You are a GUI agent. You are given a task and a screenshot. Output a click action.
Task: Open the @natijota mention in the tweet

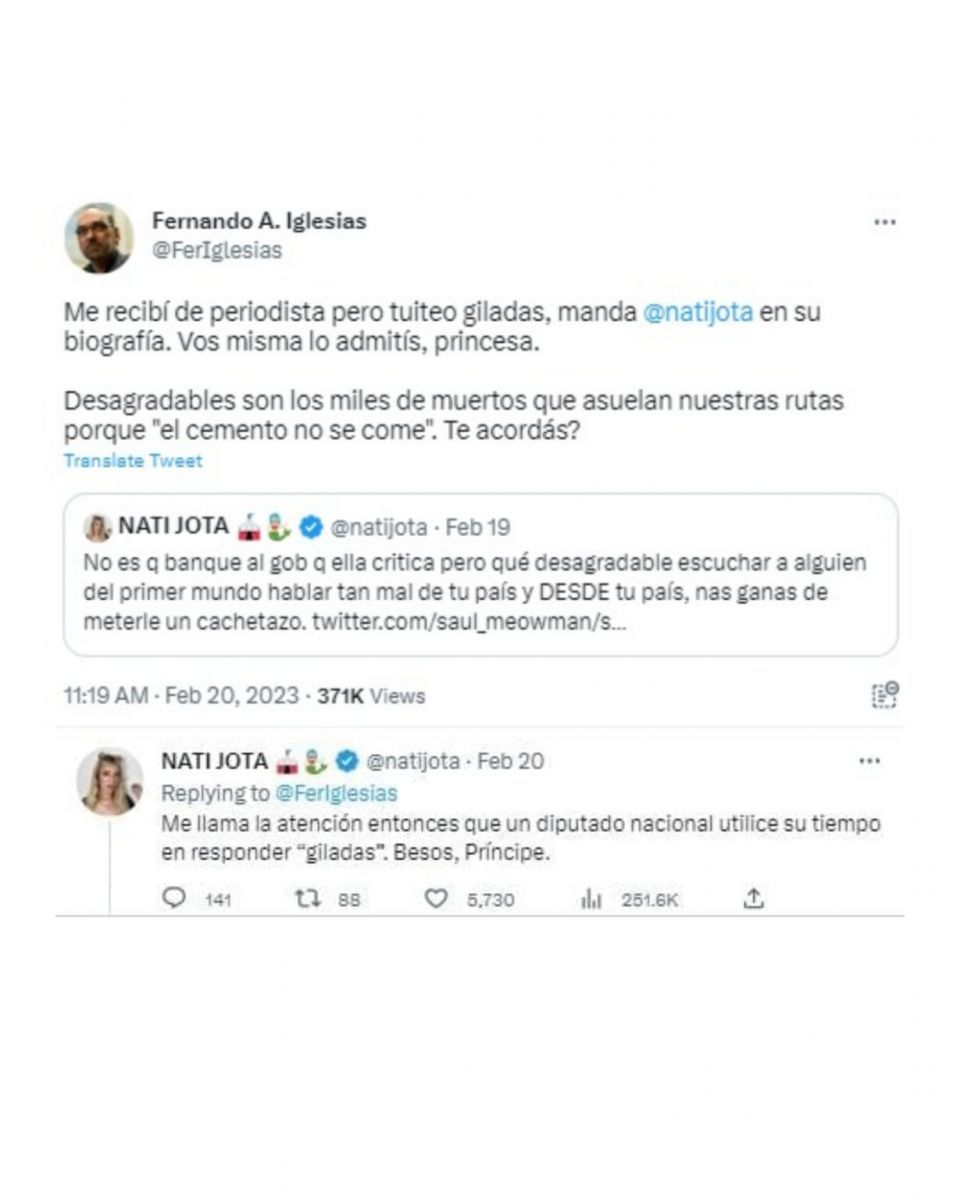click(696, 313)
